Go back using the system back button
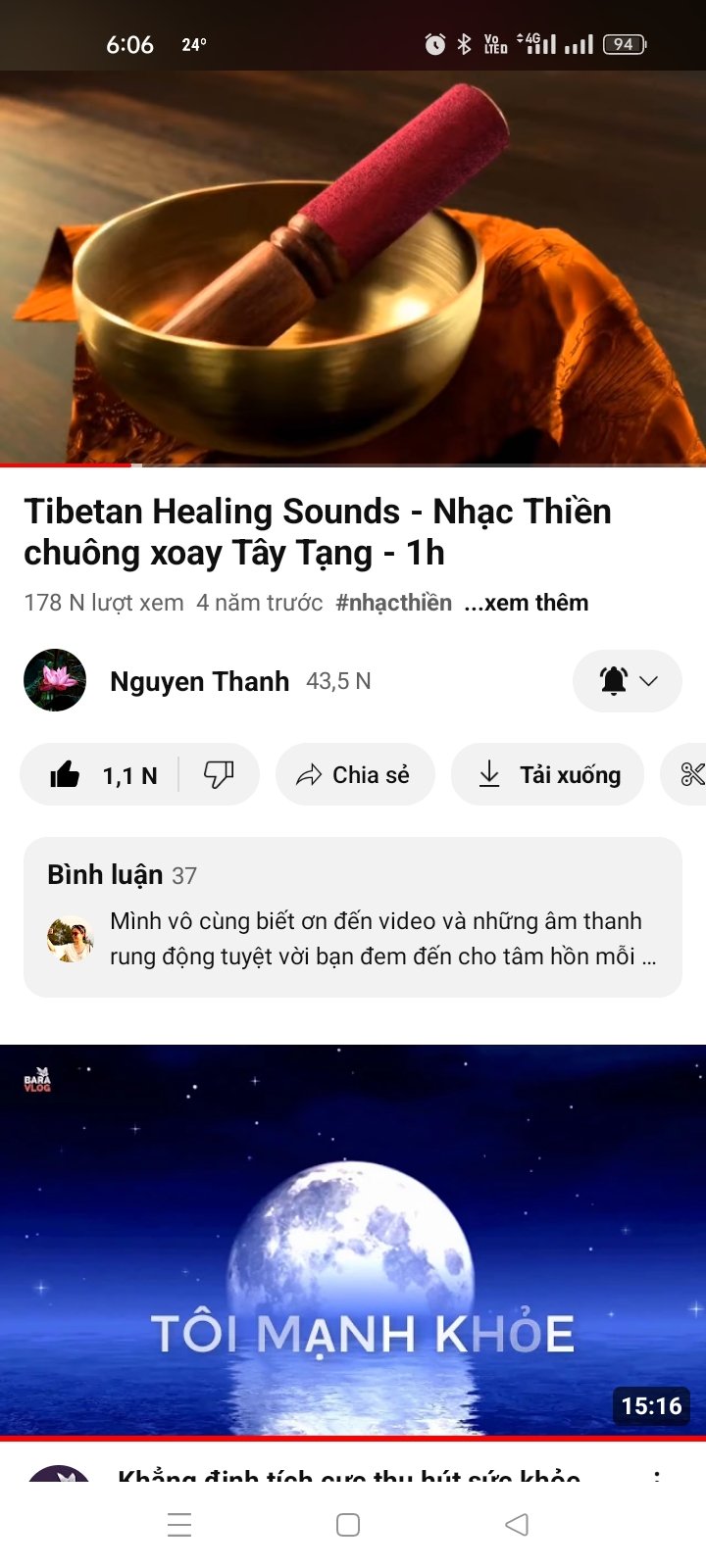Image resolution: width=706 pixels, height=1568 pixels. point(517,1525)
